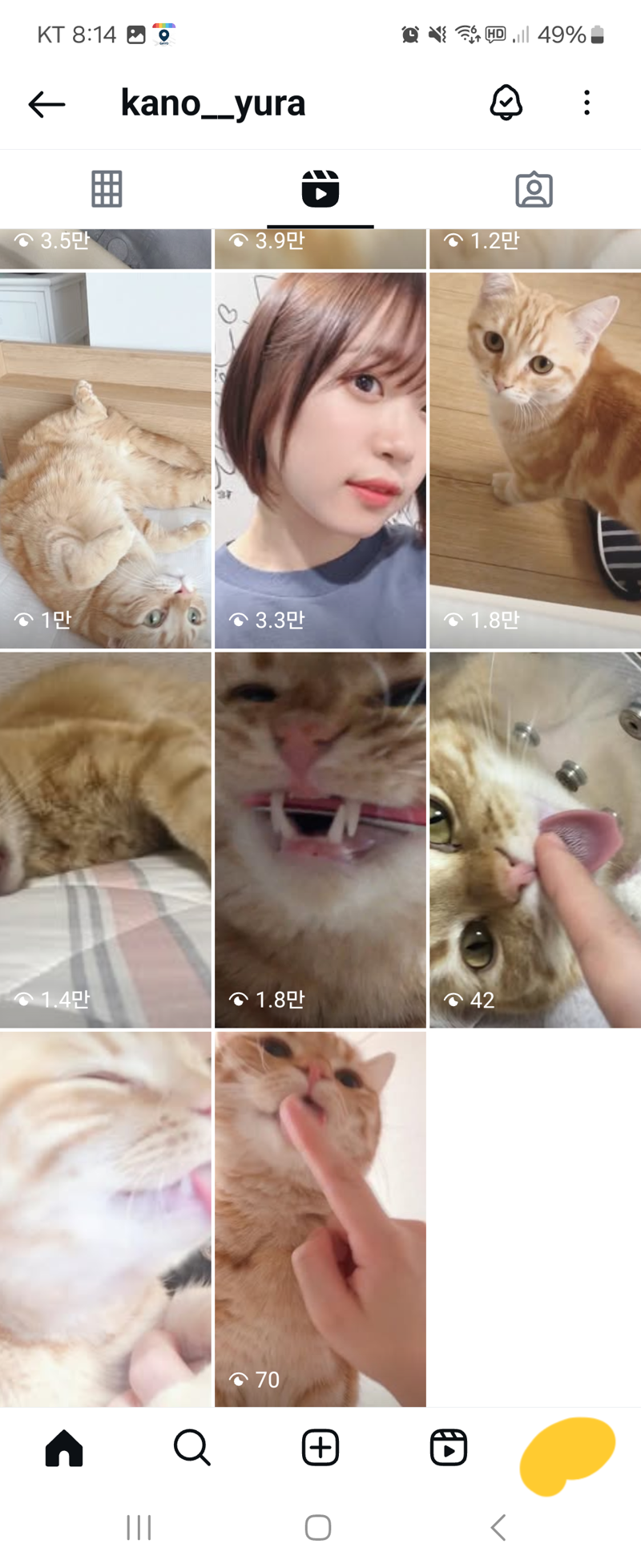
Task: Play the reel showing 1.4만 views
Action: [x=105, y=839]
